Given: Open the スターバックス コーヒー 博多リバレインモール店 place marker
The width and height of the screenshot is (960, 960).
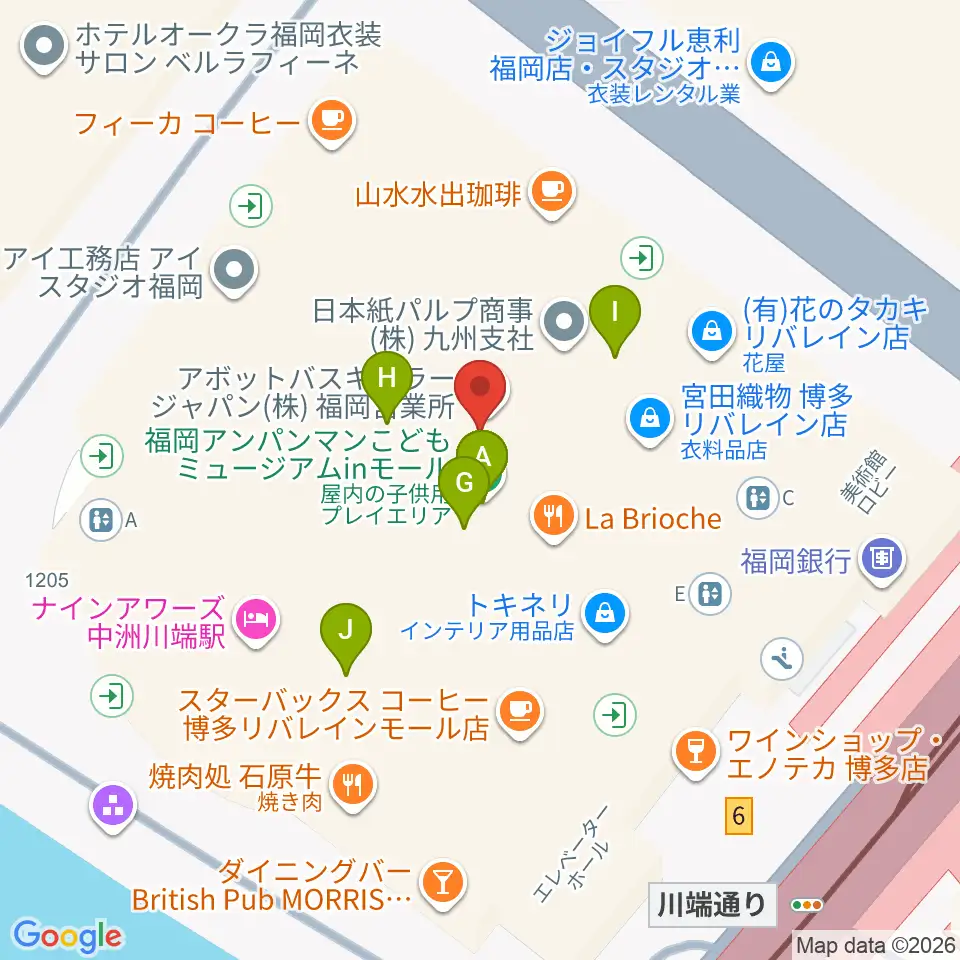Looking at the screenshot, I should tap(520, 713).
